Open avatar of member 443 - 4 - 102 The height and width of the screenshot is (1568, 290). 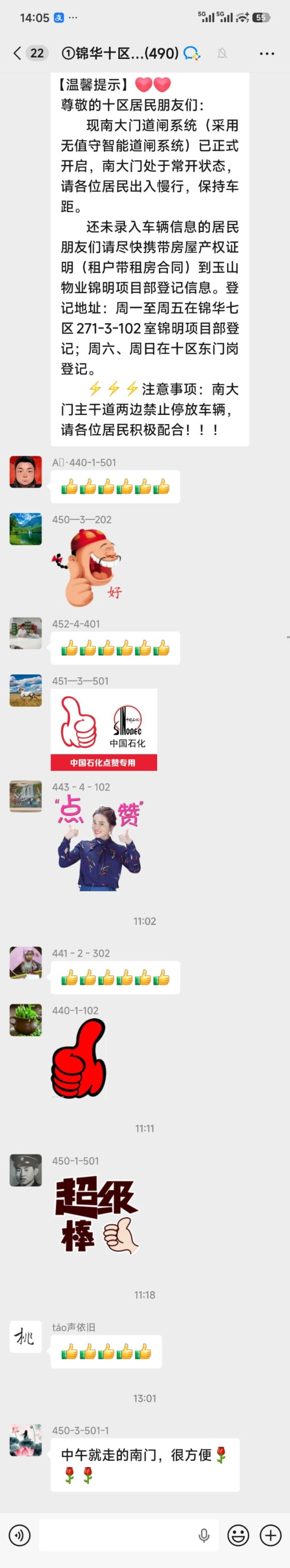tap(26, 796)
